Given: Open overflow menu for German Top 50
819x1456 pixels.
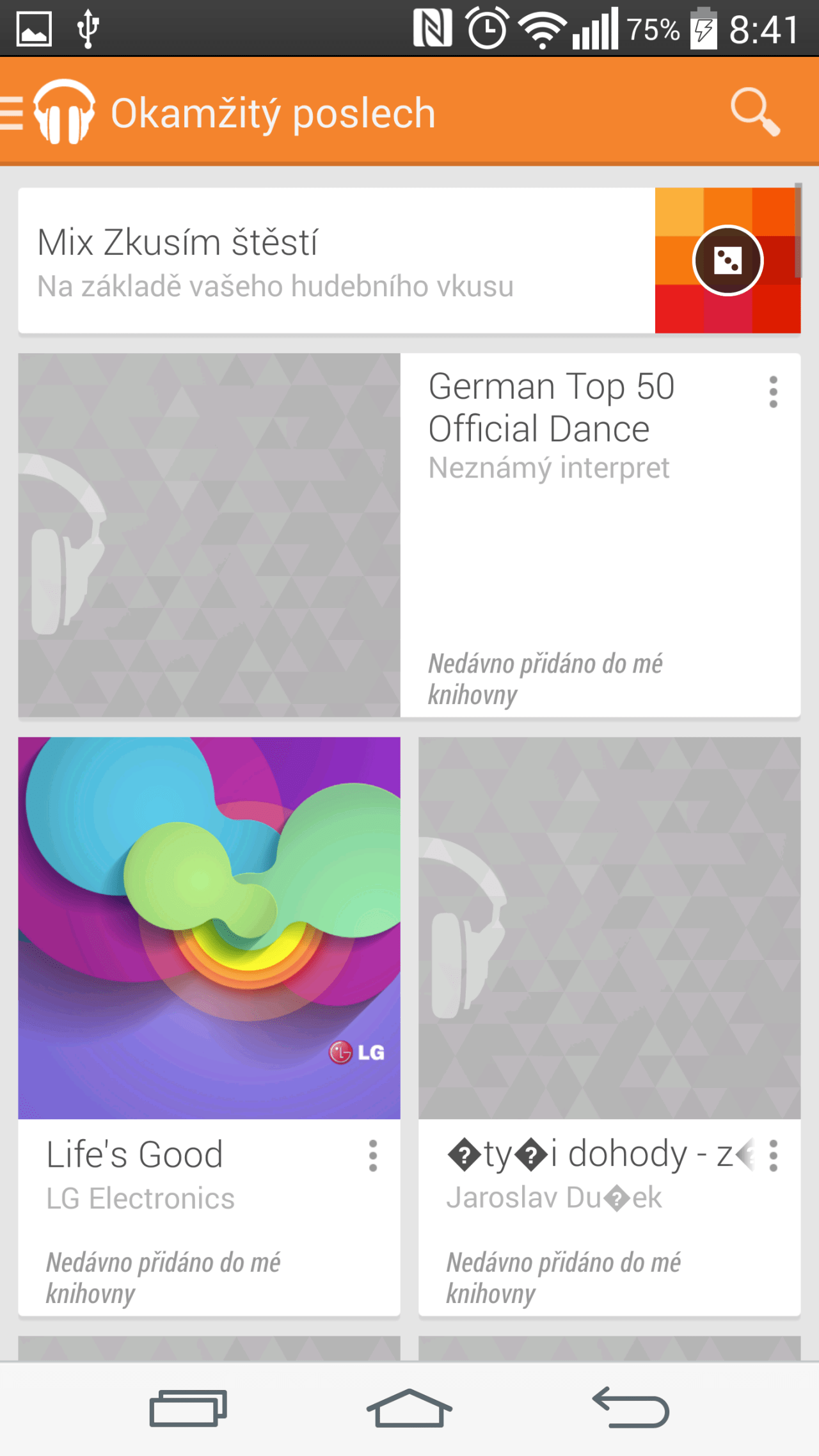Looking at the screenshot, I should [774, 392].
